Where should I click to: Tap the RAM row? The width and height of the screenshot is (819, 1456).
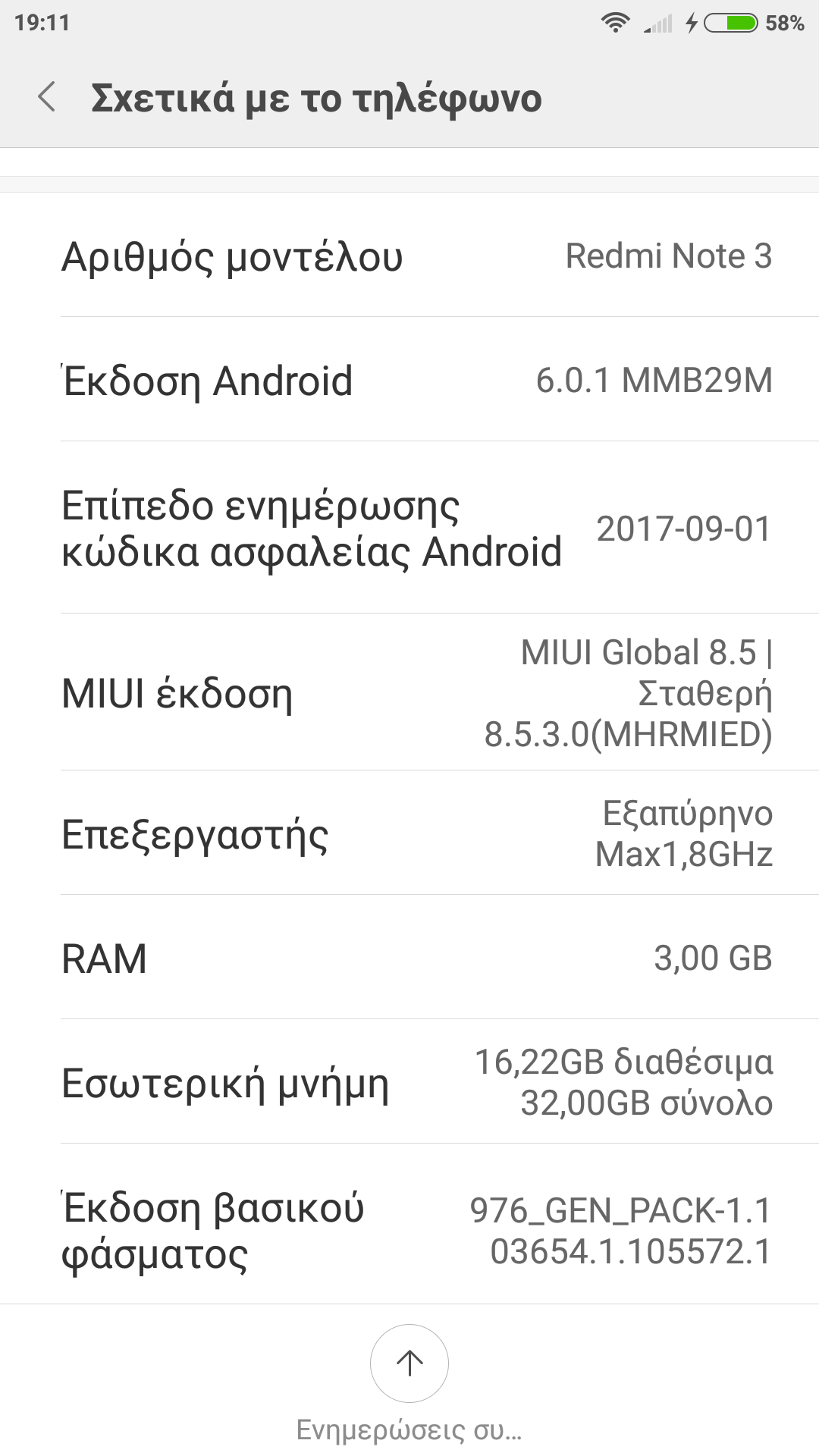(x=409, y=958)
